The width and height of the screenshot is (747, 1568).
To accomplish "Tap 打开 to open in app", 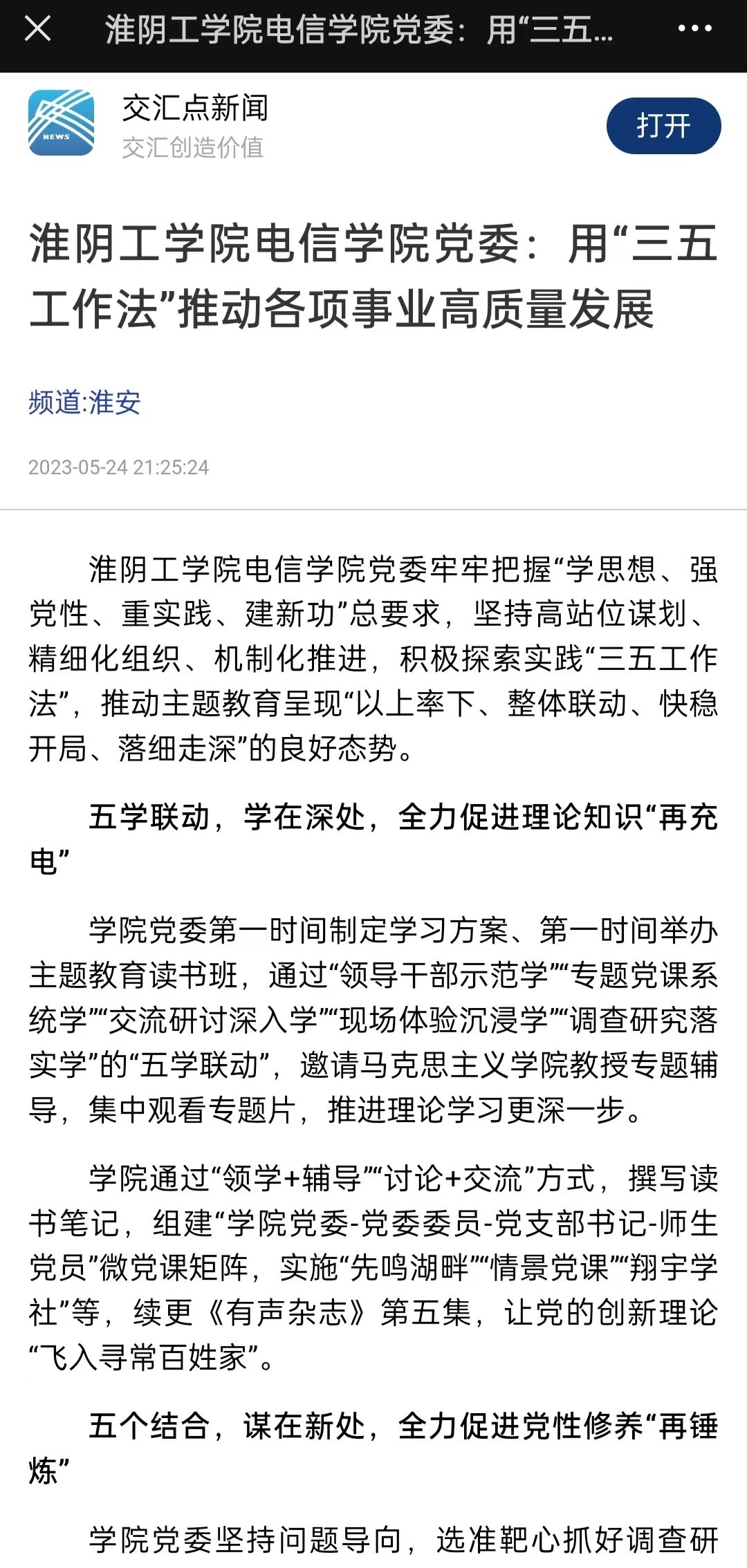I will click(663, 126).
